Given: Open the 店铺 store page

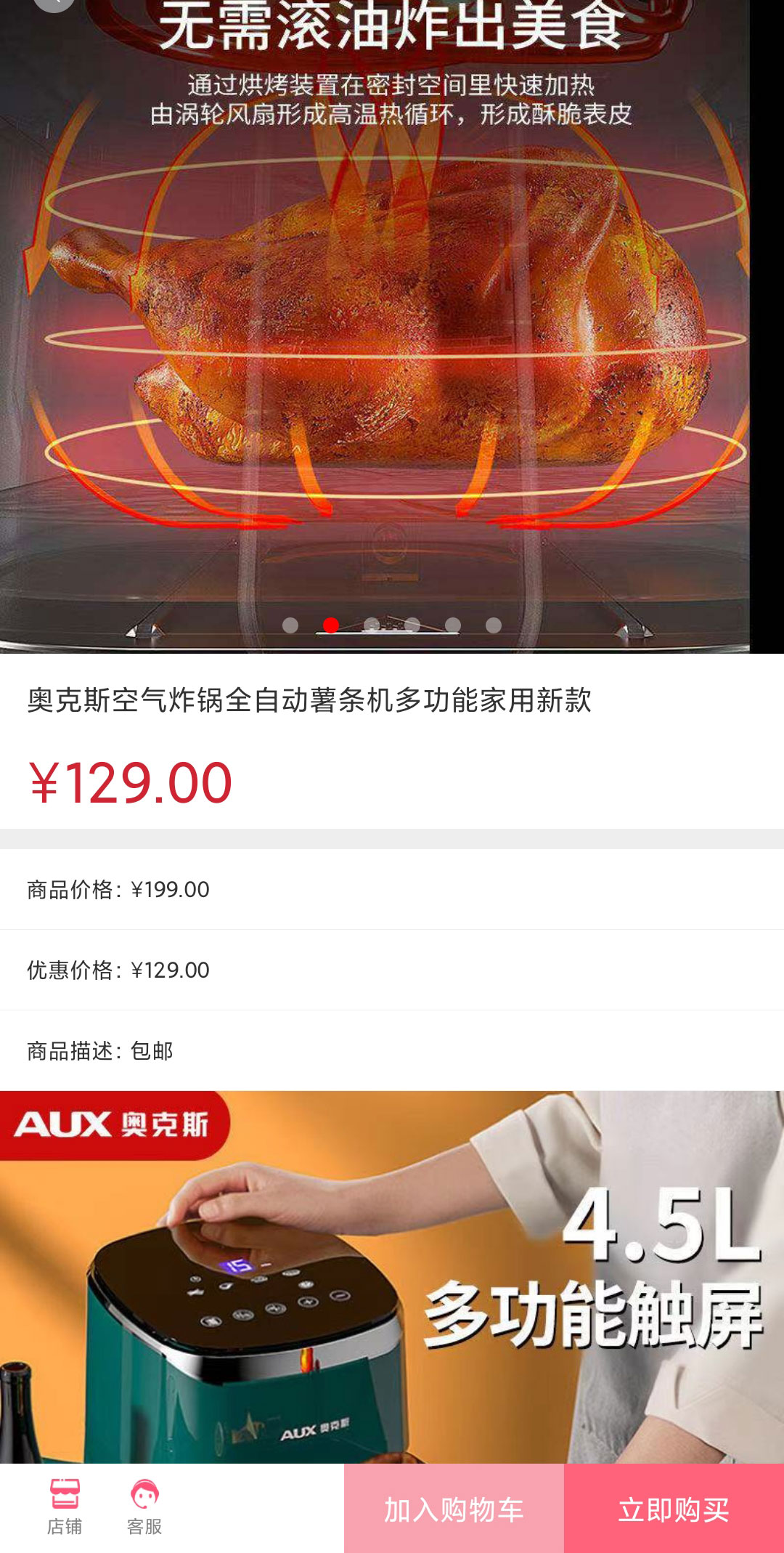Looking at the screenshot, I should 65,1507.
